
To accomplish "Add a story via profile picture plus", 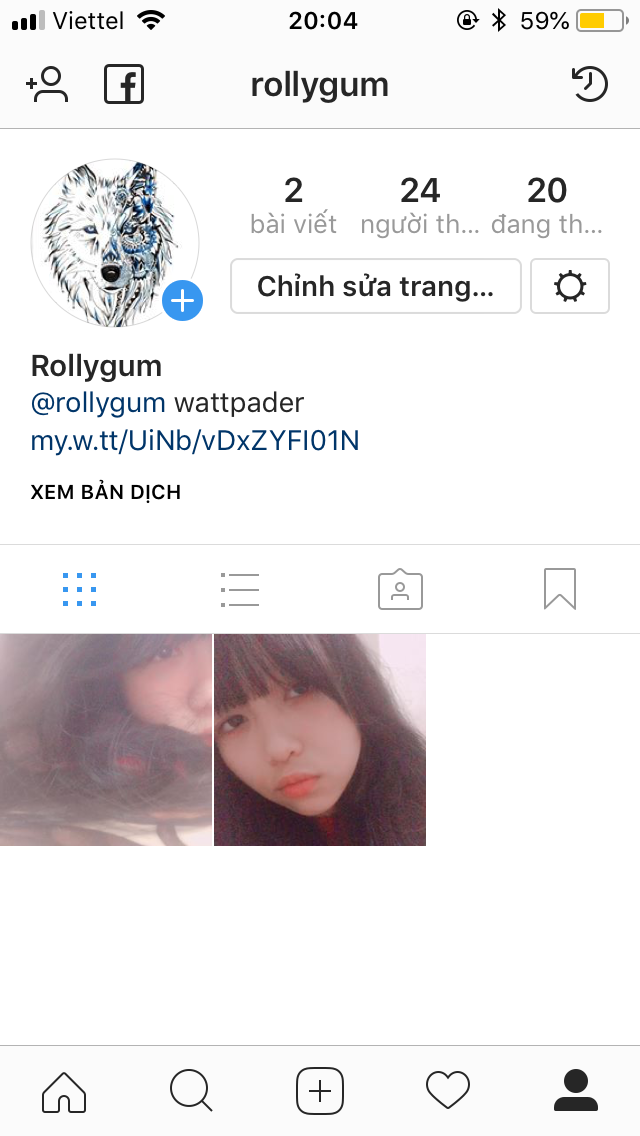I will [x=183, y=300].
